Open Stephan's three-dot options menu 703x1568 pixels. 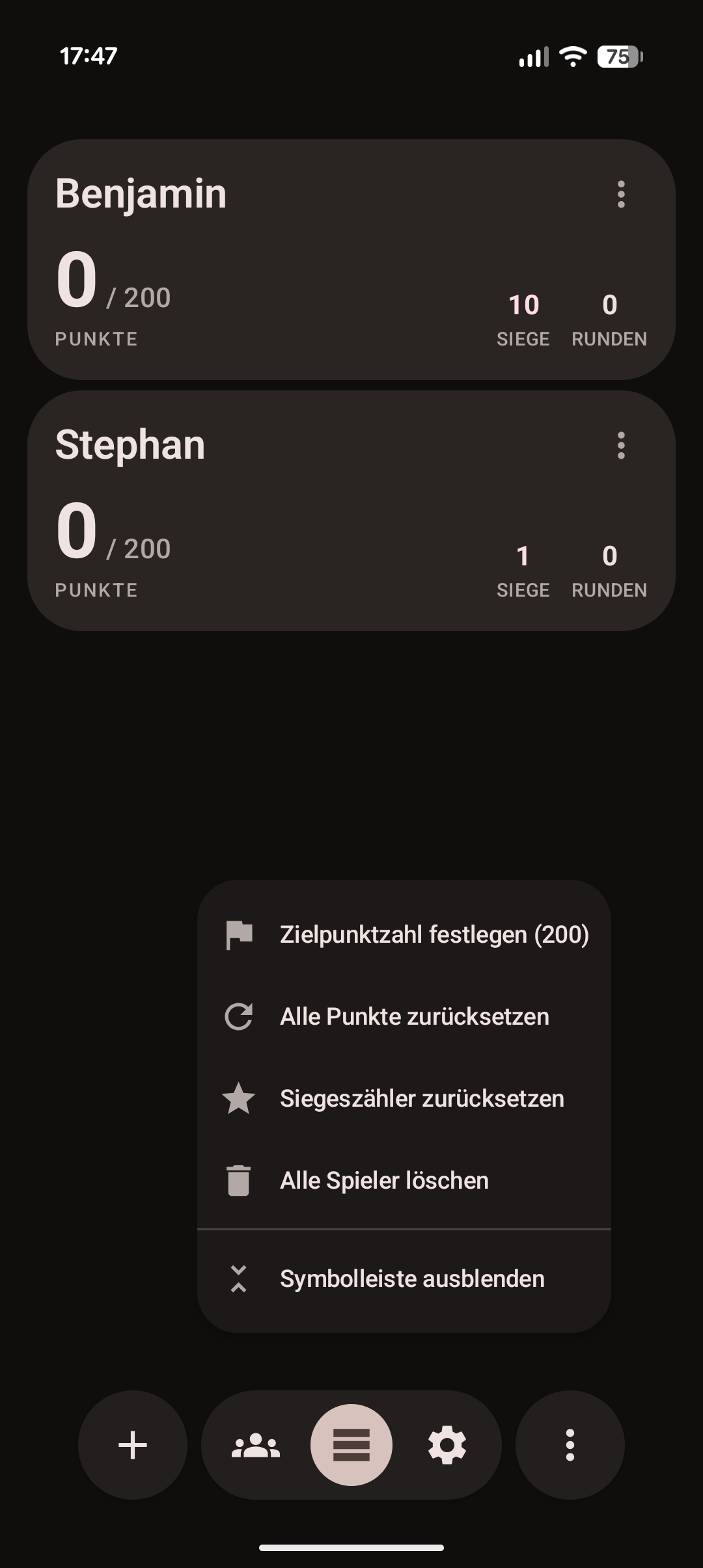[x=621, y=446]
